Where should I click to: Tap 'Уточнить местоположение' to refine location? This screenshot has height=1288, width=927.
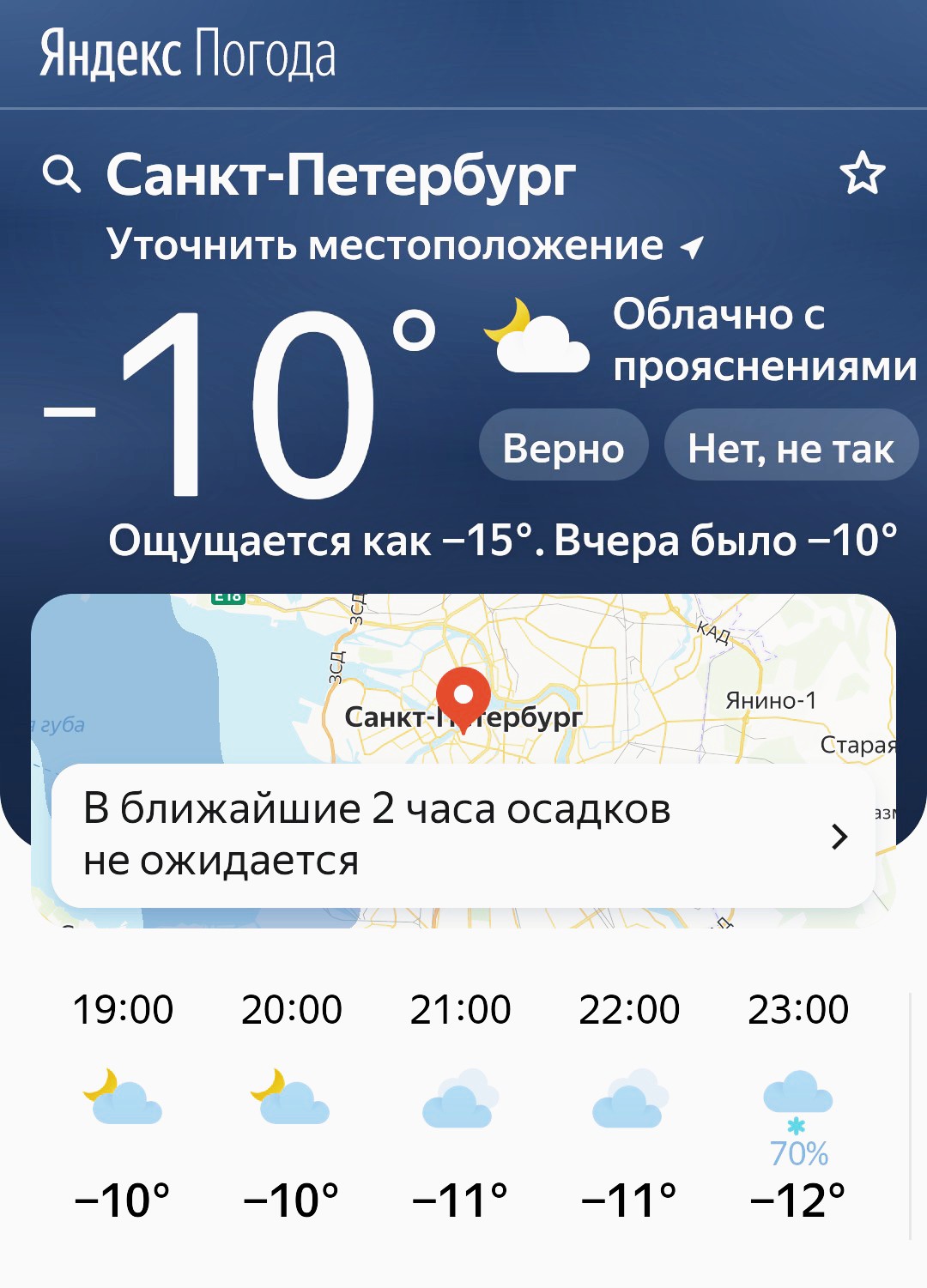tap(403, 245)
